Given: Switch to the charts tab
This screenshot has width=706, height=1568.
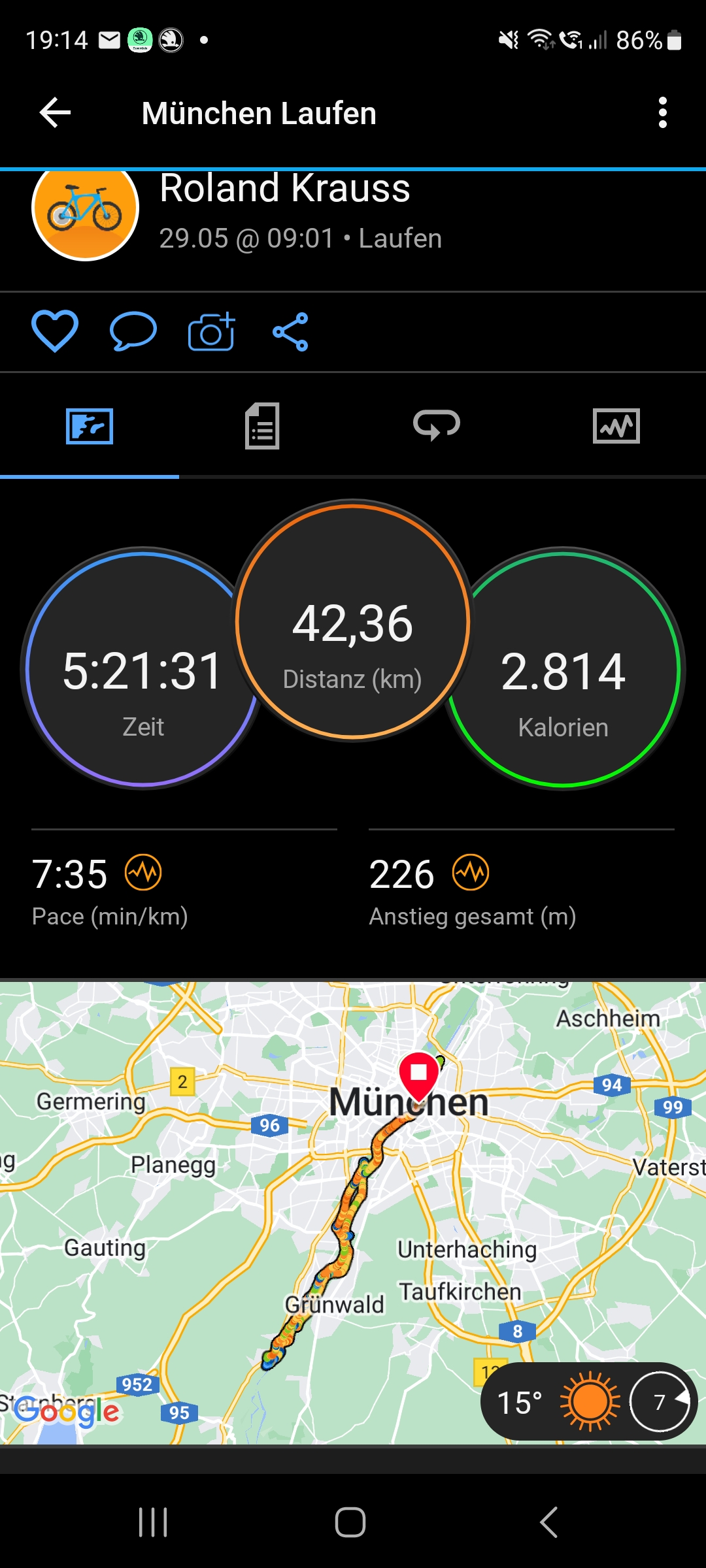Looking at the screenshot, I should [x=616, y=426].
